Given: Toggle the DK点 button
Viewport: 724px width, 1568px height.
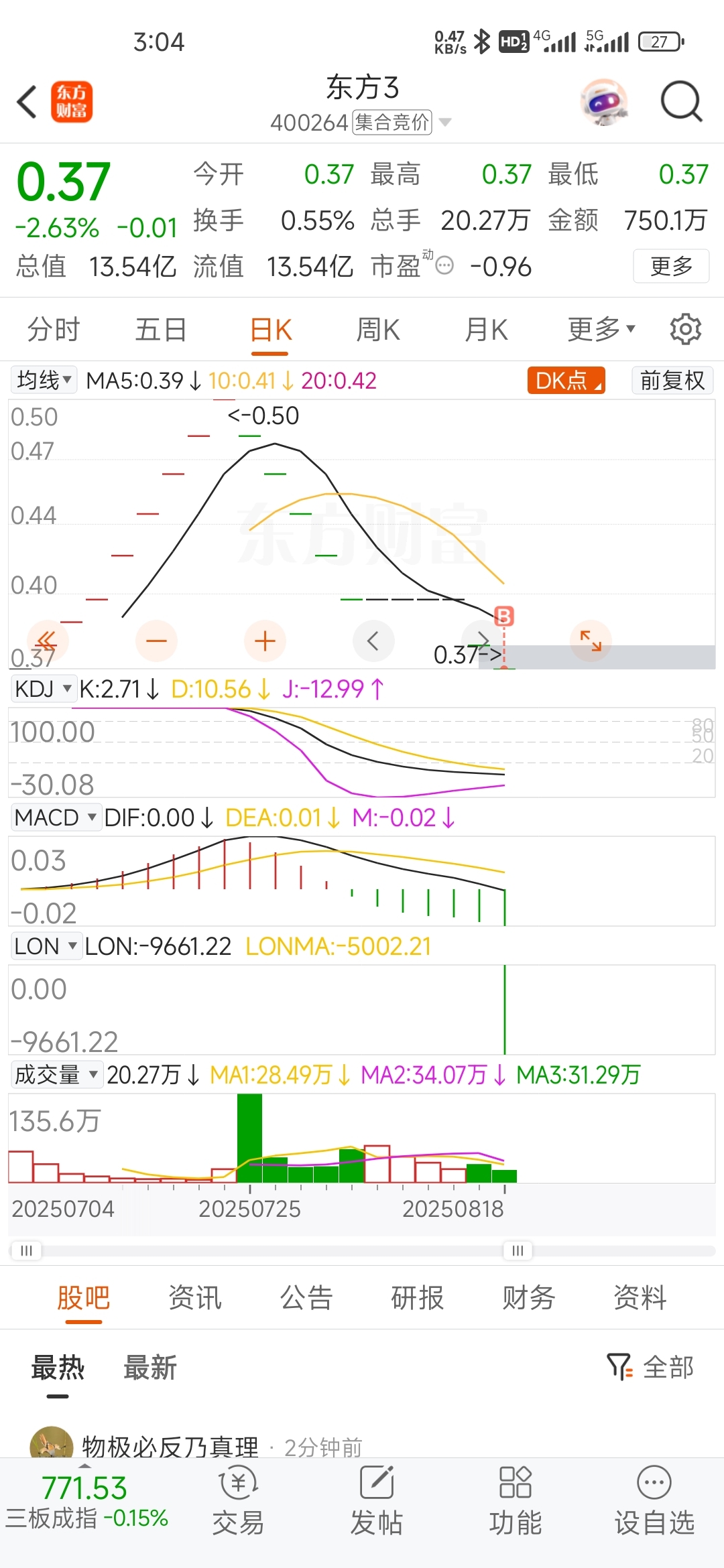Looking at the screenshot, I should click(x=566, y=381).
